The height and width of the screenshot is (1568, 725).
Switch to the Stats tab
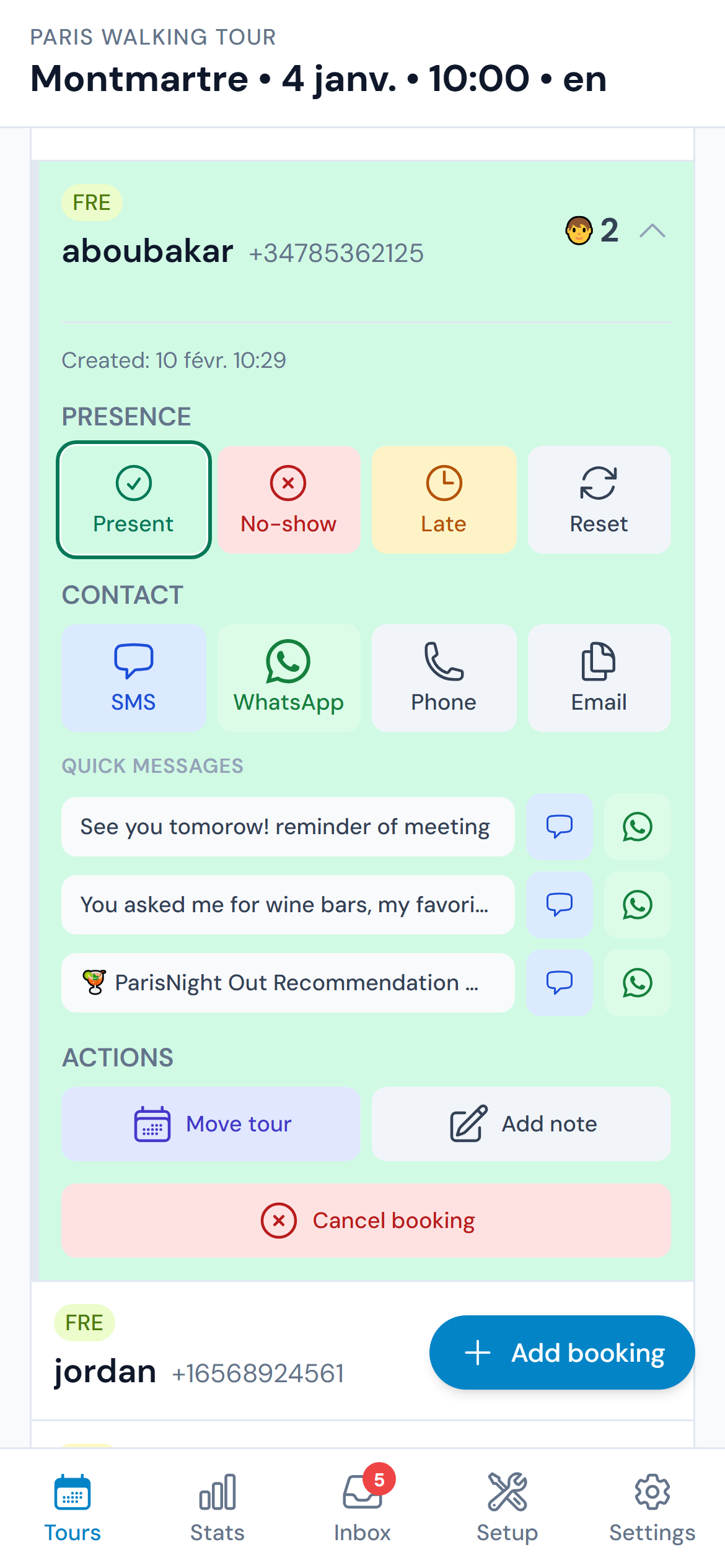(x=217, y=1511)
